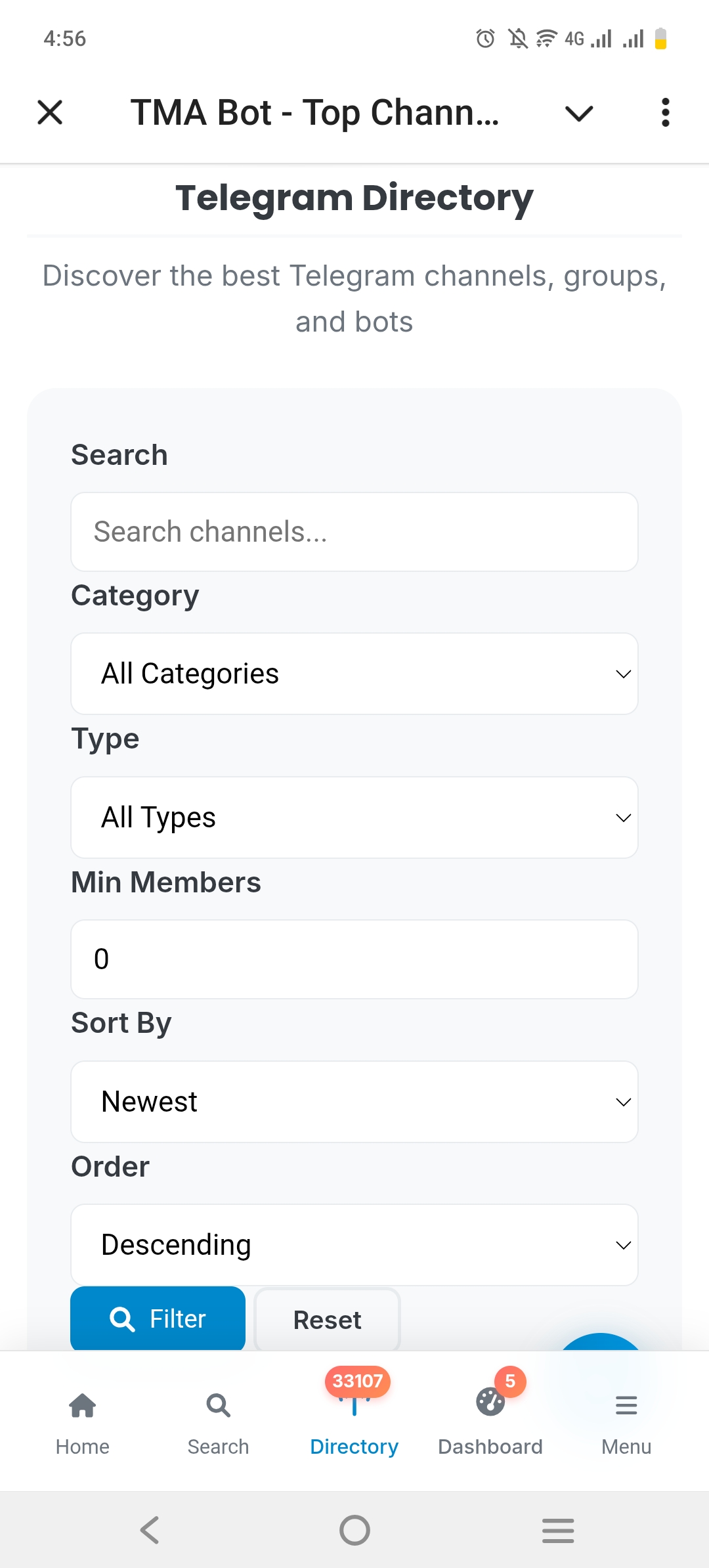This screenshot has width=709, height=1568.
Task: Open the All Categories dropdown
Action: coord(354,673)
